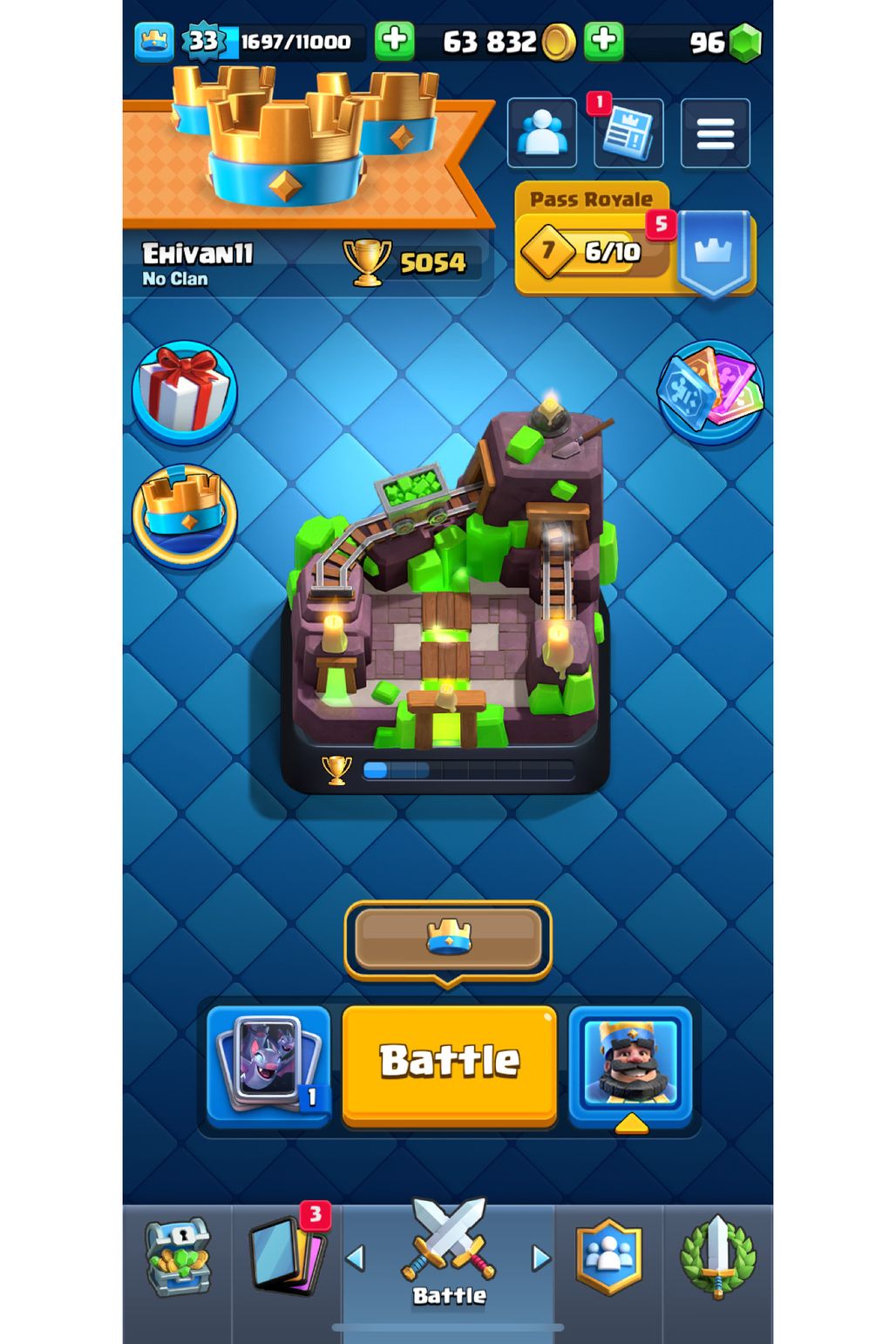Open player profile Ehivan11
Viewport: 896px width, 1344px height.
click(x=198, y=263)
